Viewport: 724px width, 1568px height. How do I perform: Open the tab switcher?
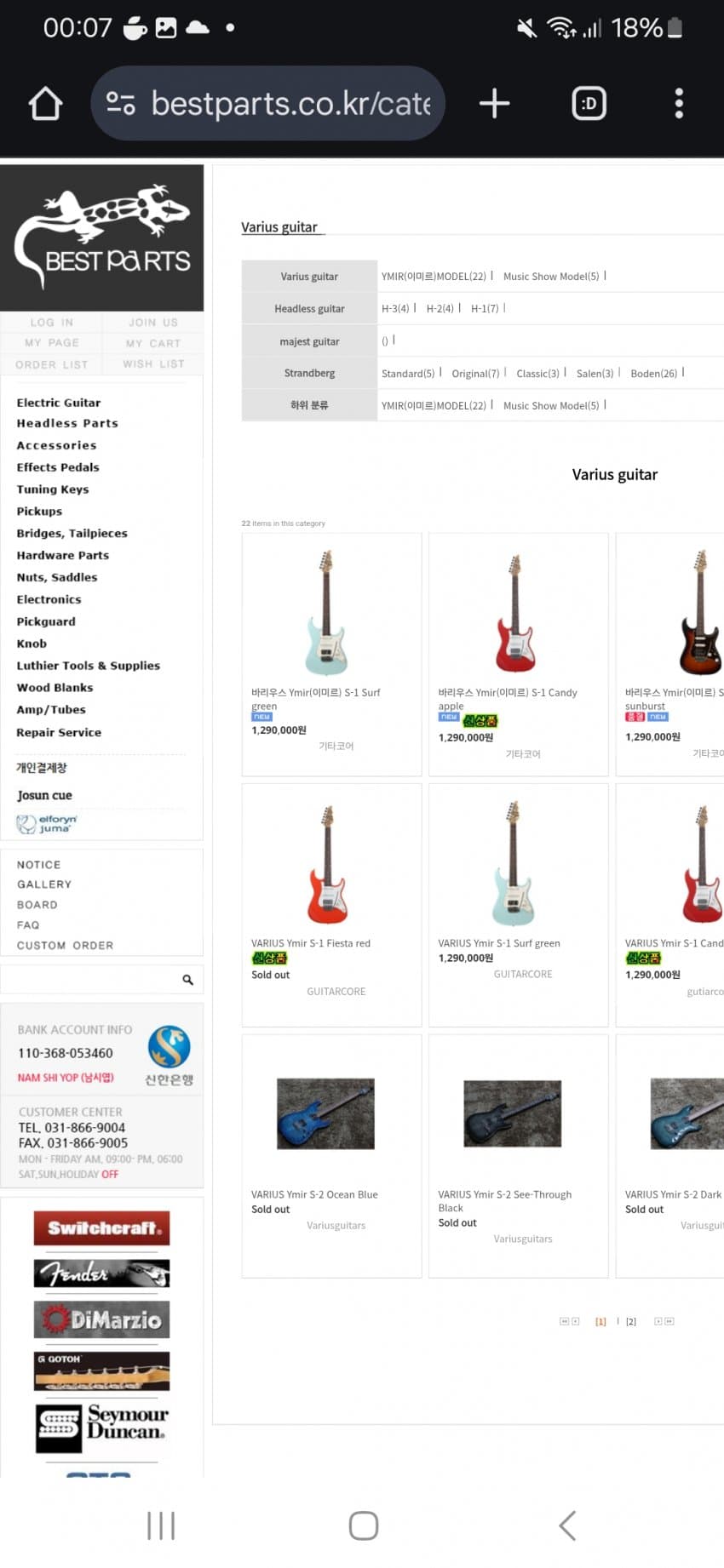[x=589, y=104]
